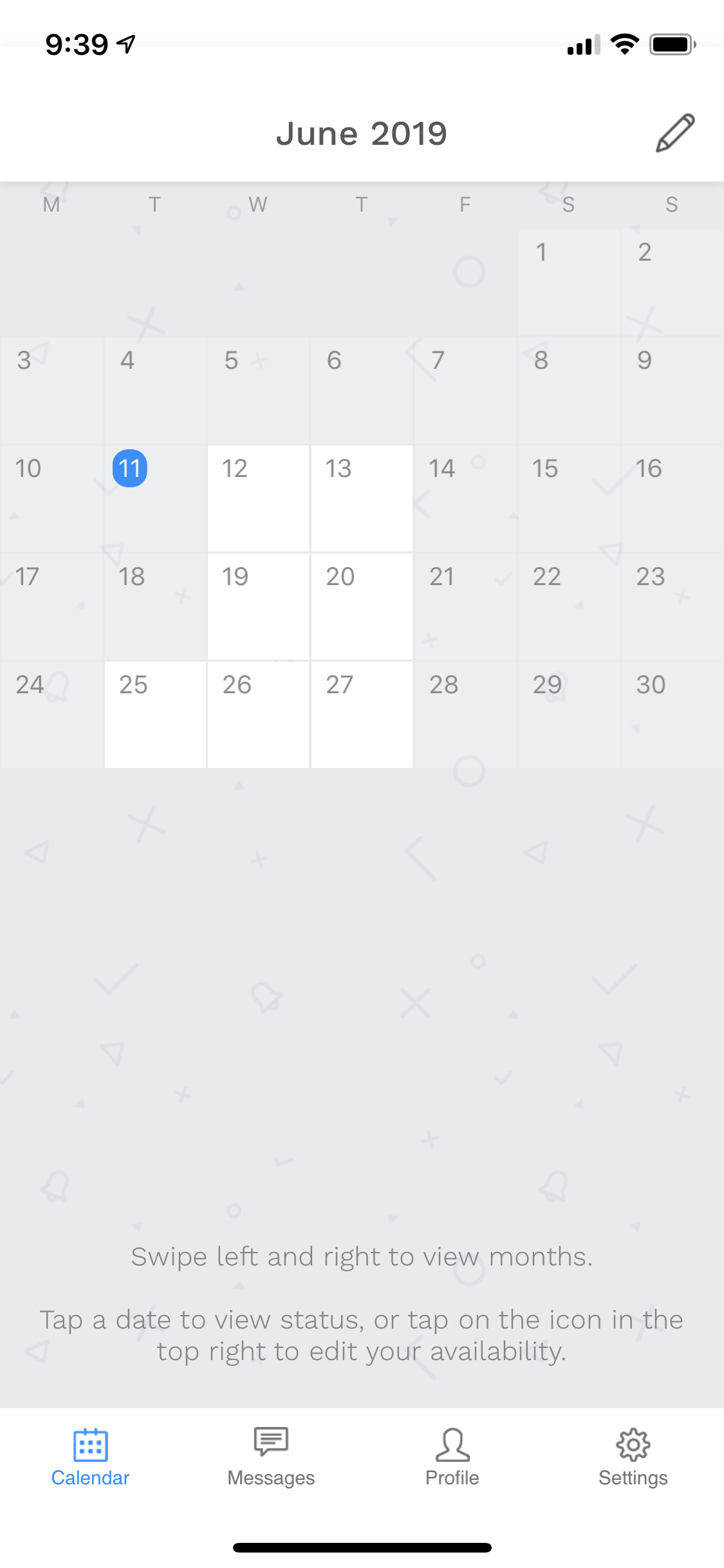Screen dimensions: 724x1568
Task: Tap on June 13 in the calendar
Action: (x=362, y=498)
